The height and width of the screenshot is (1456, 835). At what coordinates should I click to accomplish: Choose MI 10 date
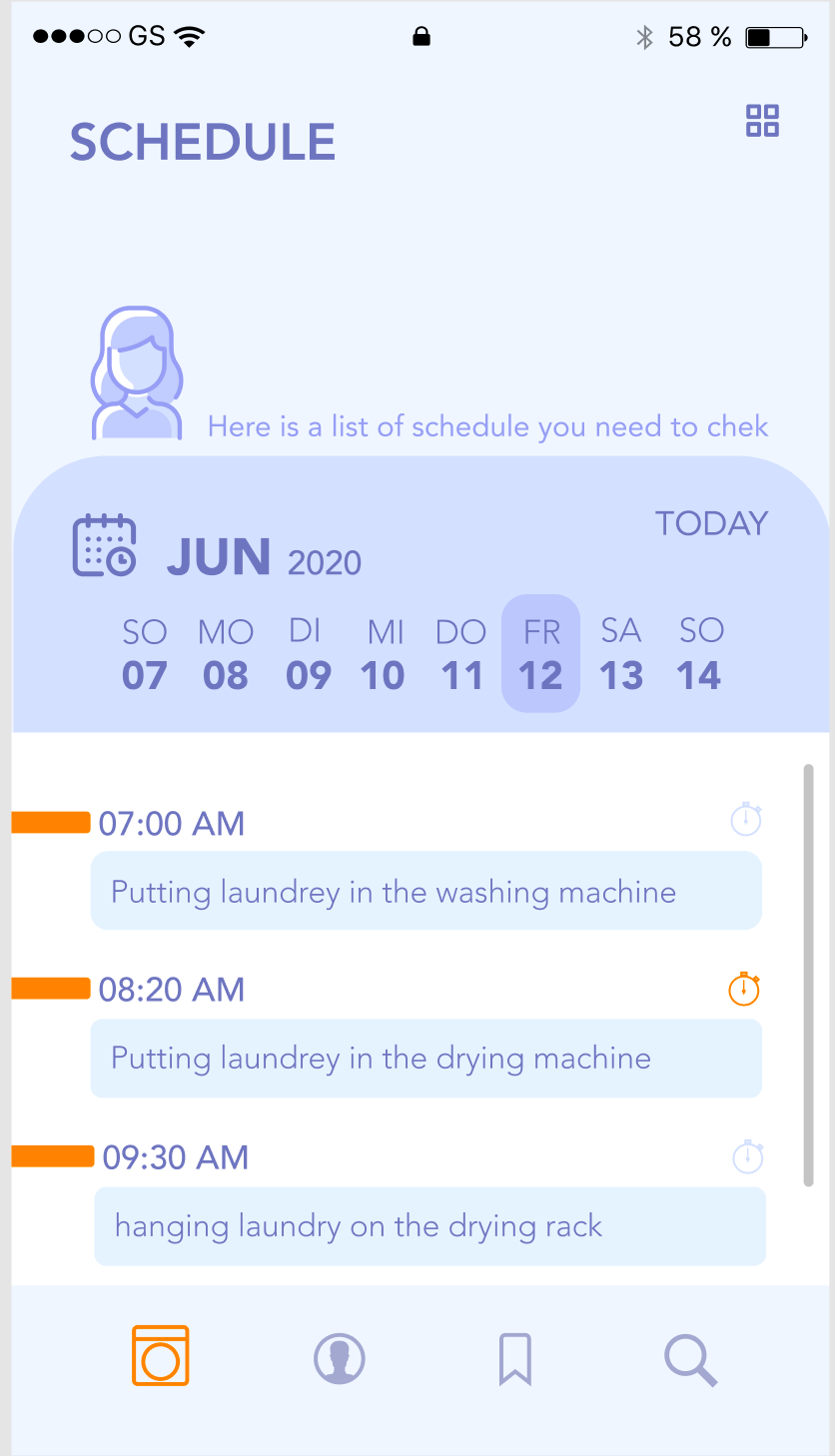pyautogui.click(x=384, y=655)
